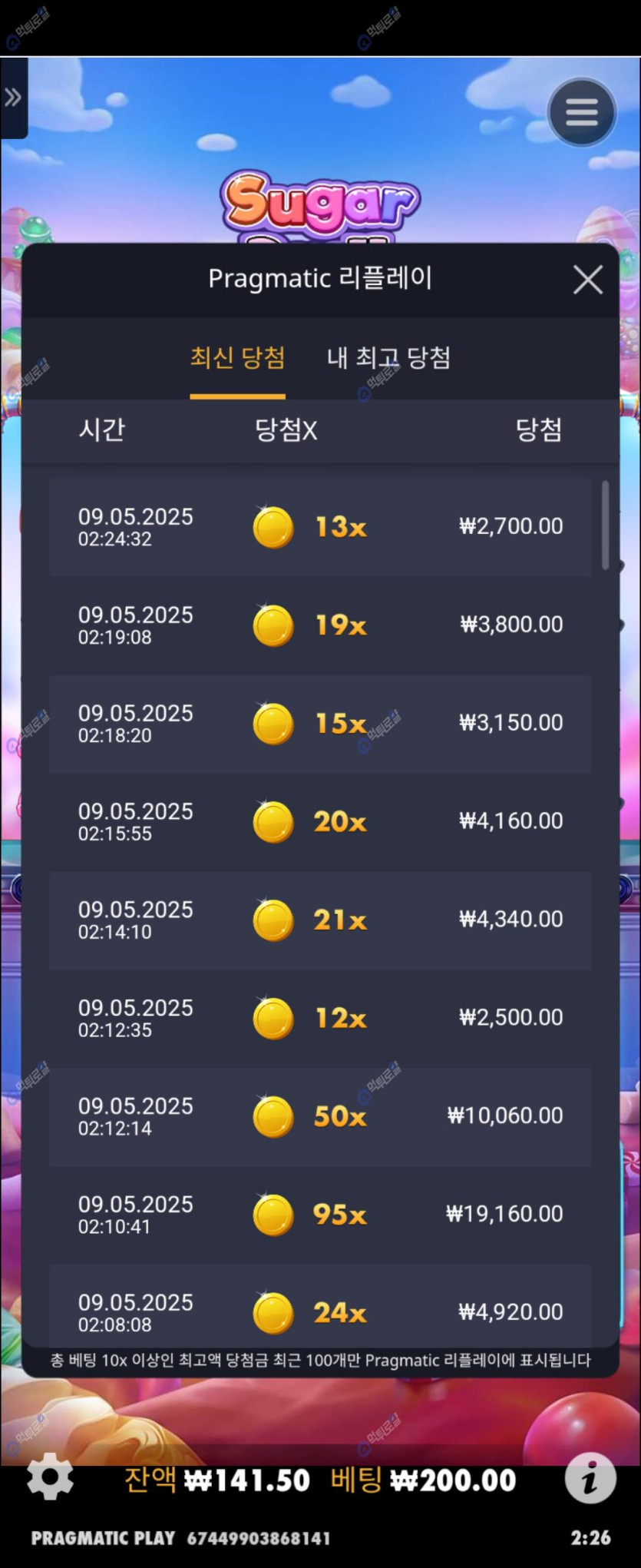This screenshot has height=1568, width=641.
Task: Switch to the 내 최고 당첨 tab
Action: pyautogui.click(x=388, y=358)
